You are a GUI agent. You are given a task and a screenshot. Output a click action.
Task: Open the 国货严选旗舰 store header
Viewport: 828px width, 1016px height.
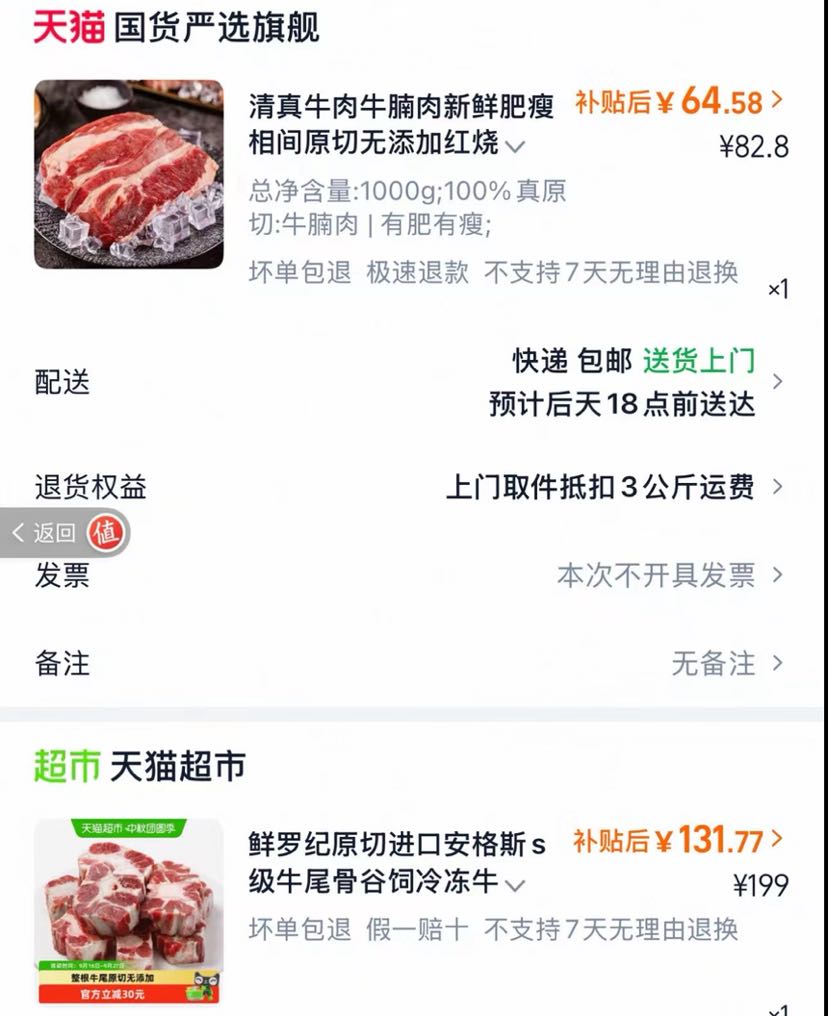[176, 29]
